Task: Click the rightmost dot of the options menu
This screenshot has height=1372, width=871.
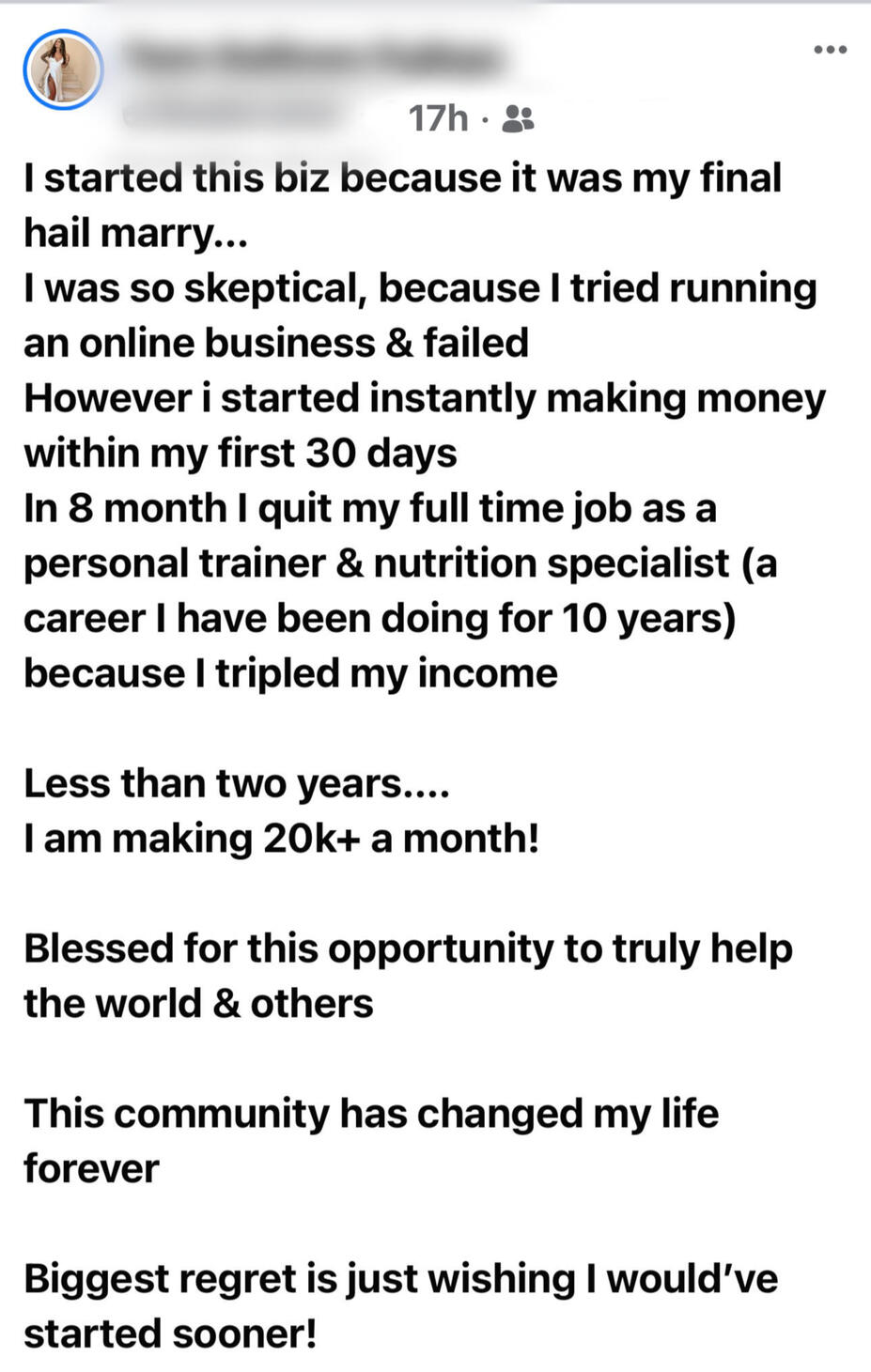Action: click(845, 51)
